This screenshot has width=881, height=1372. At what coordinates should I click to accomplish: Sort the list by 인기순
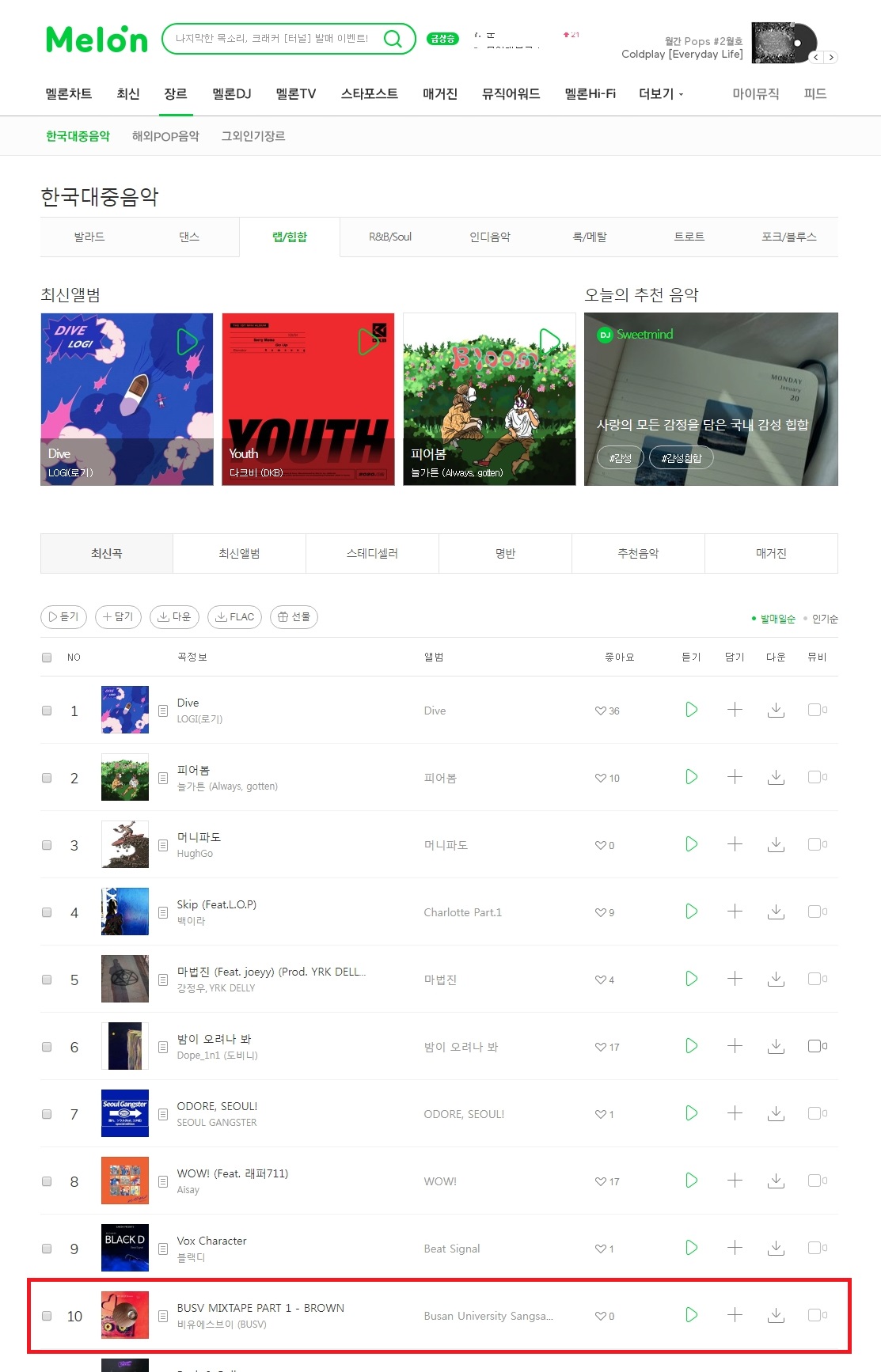click(x=824, y=619)
